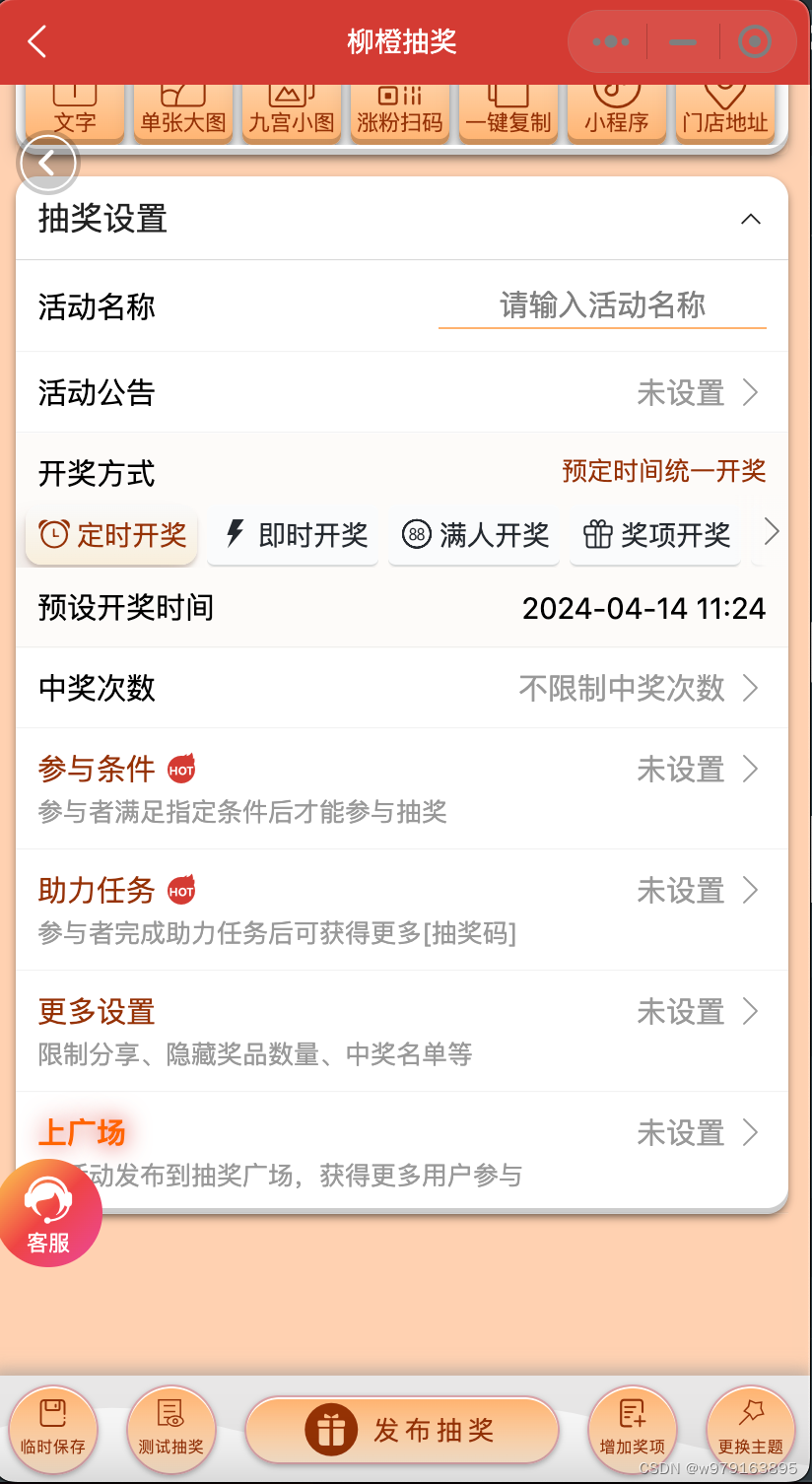Viewport: 812px width, 1484px height.
Task: Close the mini program with the circle icon
Action: 755,41
